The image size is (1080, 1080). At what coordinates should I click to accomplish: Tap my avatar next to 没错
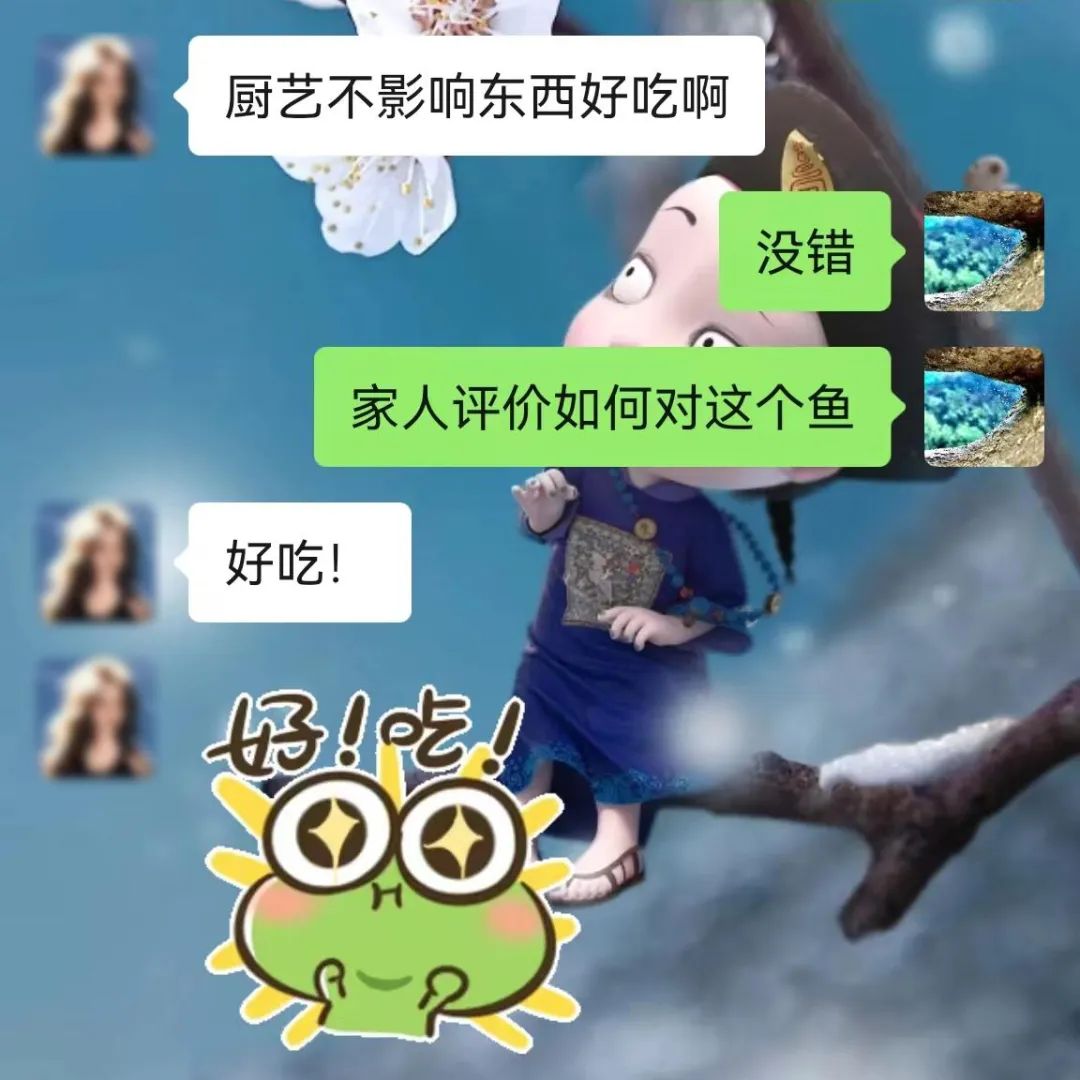[x=983, y=251]
